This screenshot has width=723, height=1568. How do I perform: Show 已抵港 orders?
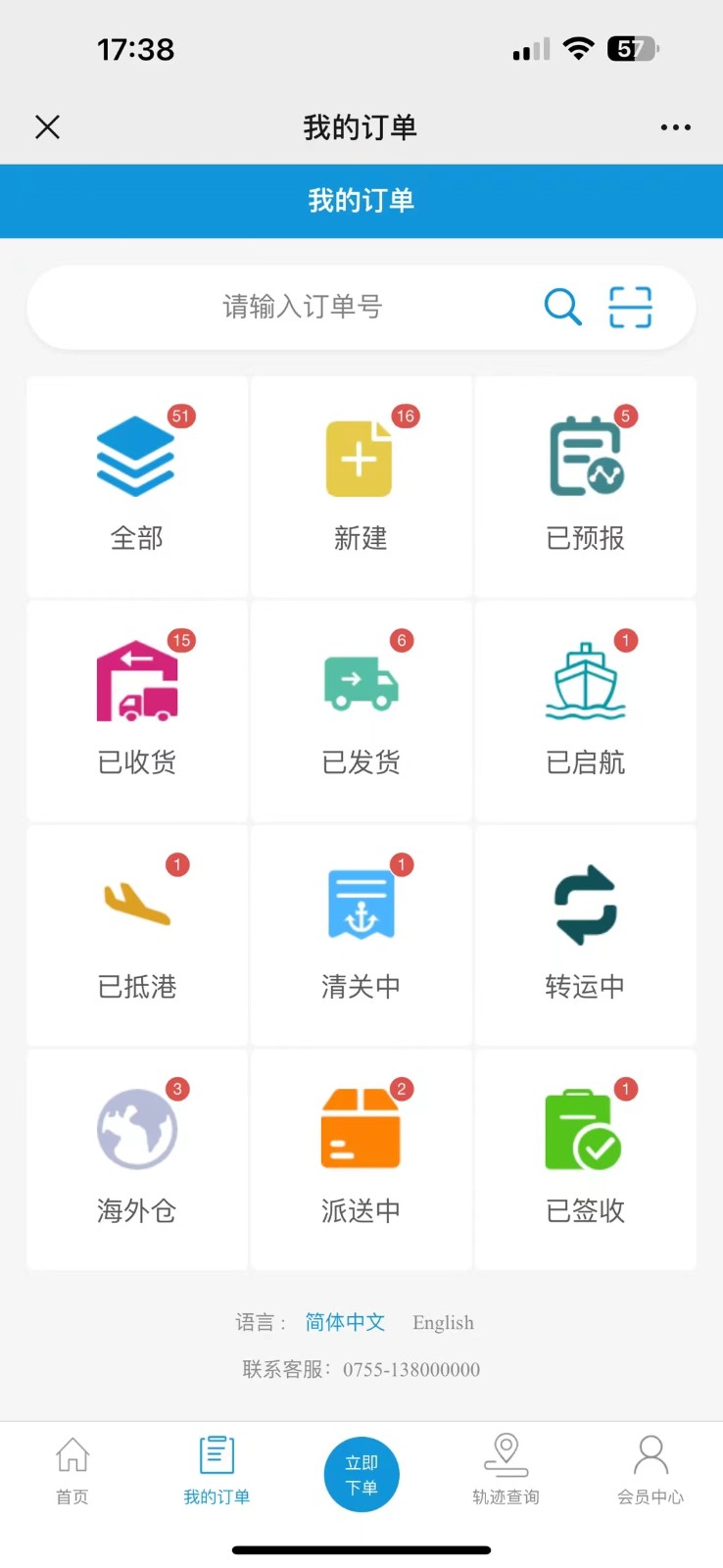[x=137, y=935]
